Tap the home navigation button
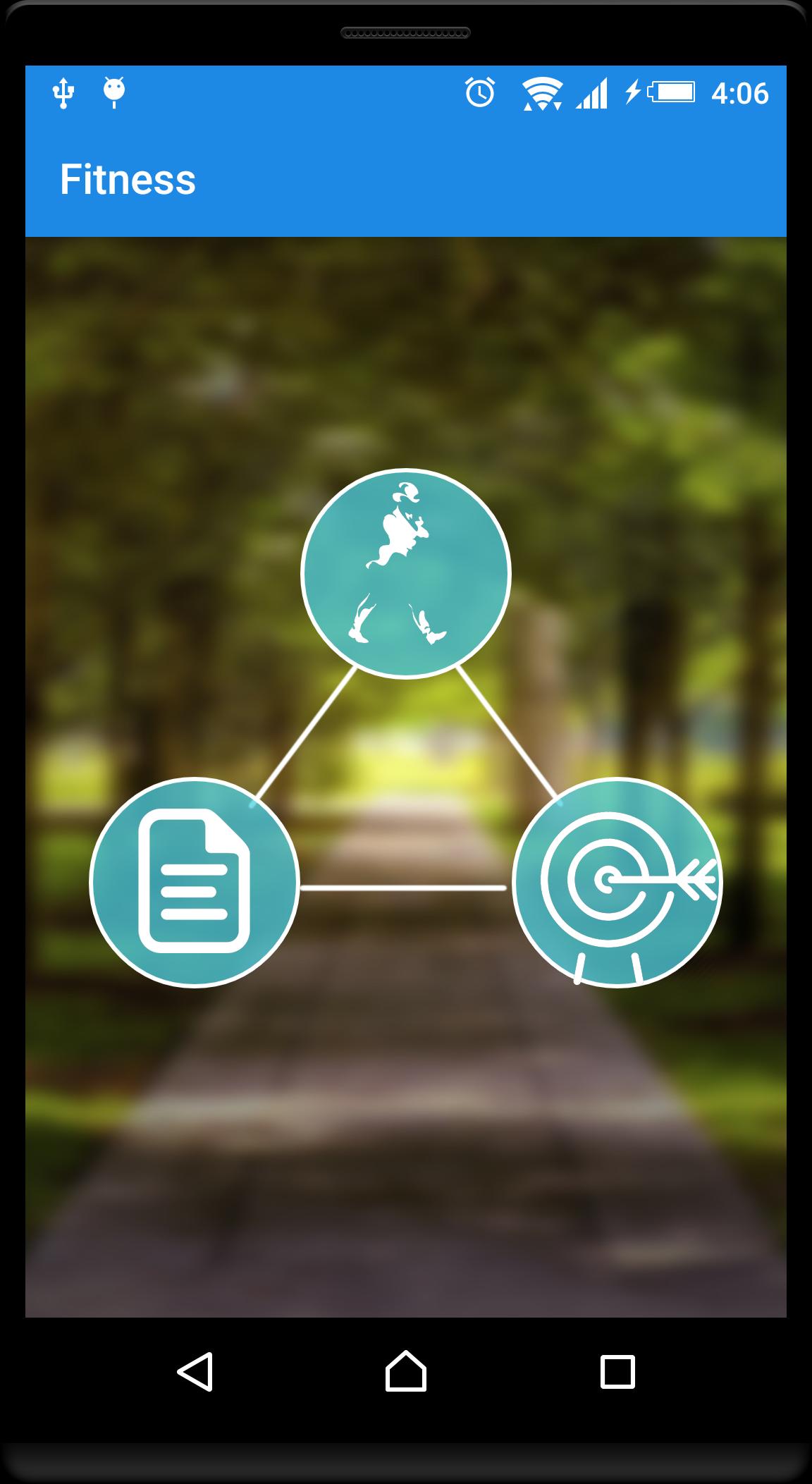812x1484 pixels. pos(406,1371)
